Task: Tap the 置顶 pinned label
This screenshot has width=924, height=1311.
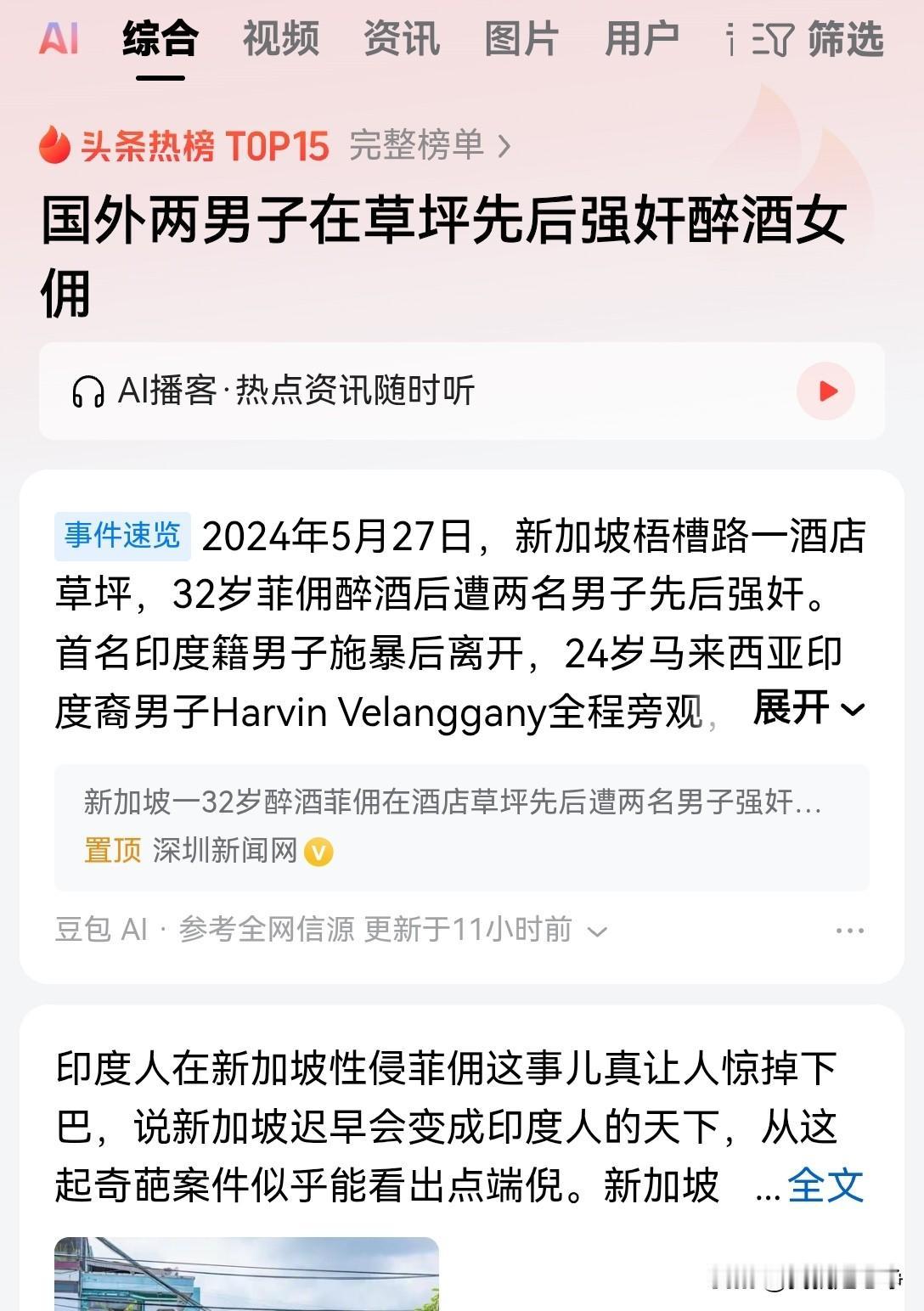Action: pos(110,850)
